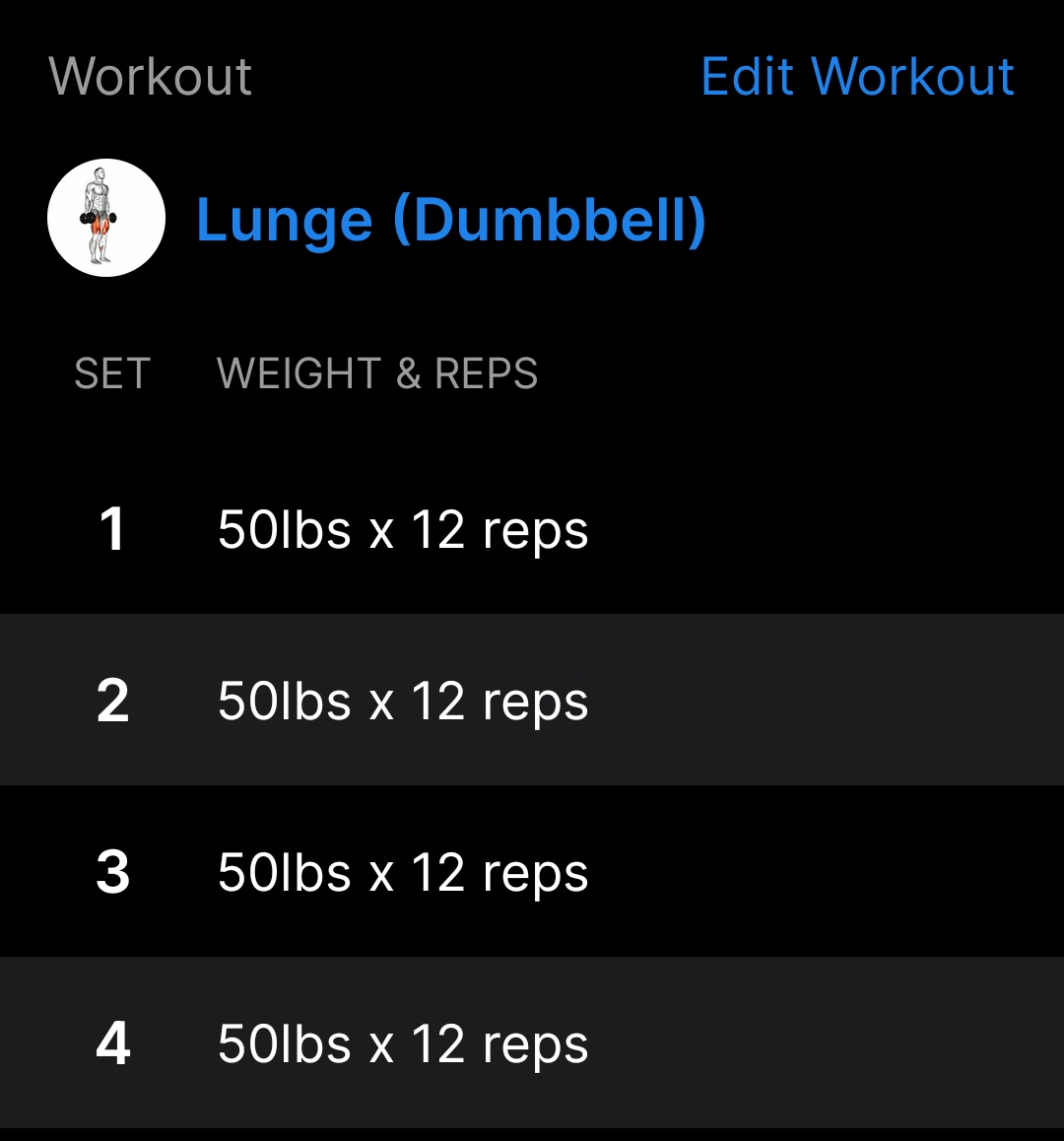Click the Workout screen title
This screenshot has height=1141, width=1064.
151,77
